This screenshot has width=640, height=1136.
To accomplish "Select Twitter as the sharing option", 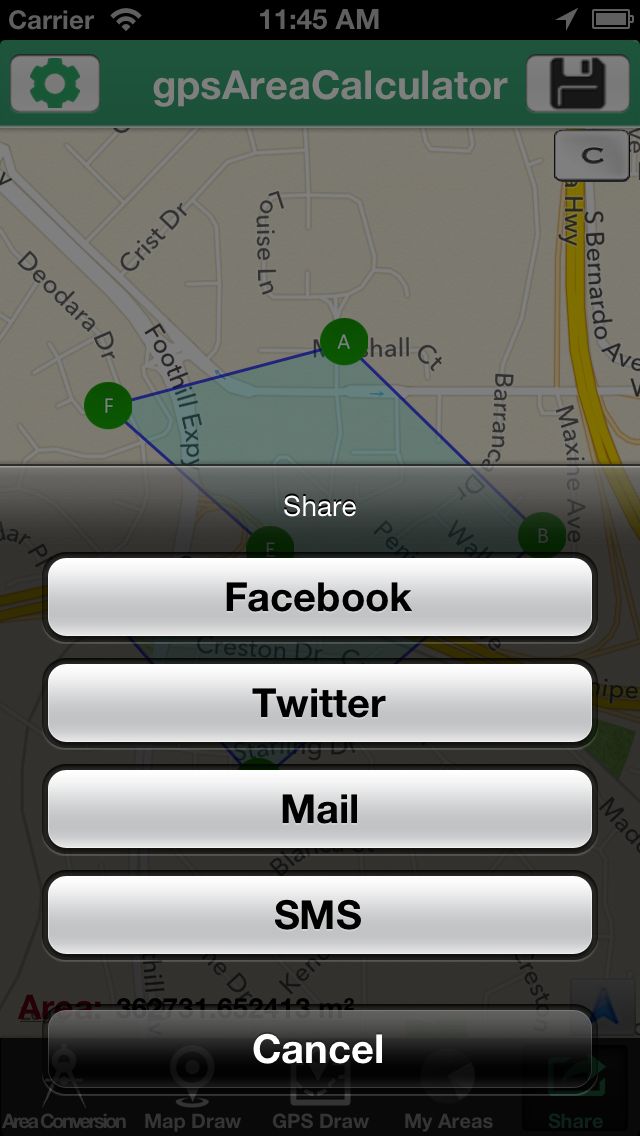I will coord(319,704).
